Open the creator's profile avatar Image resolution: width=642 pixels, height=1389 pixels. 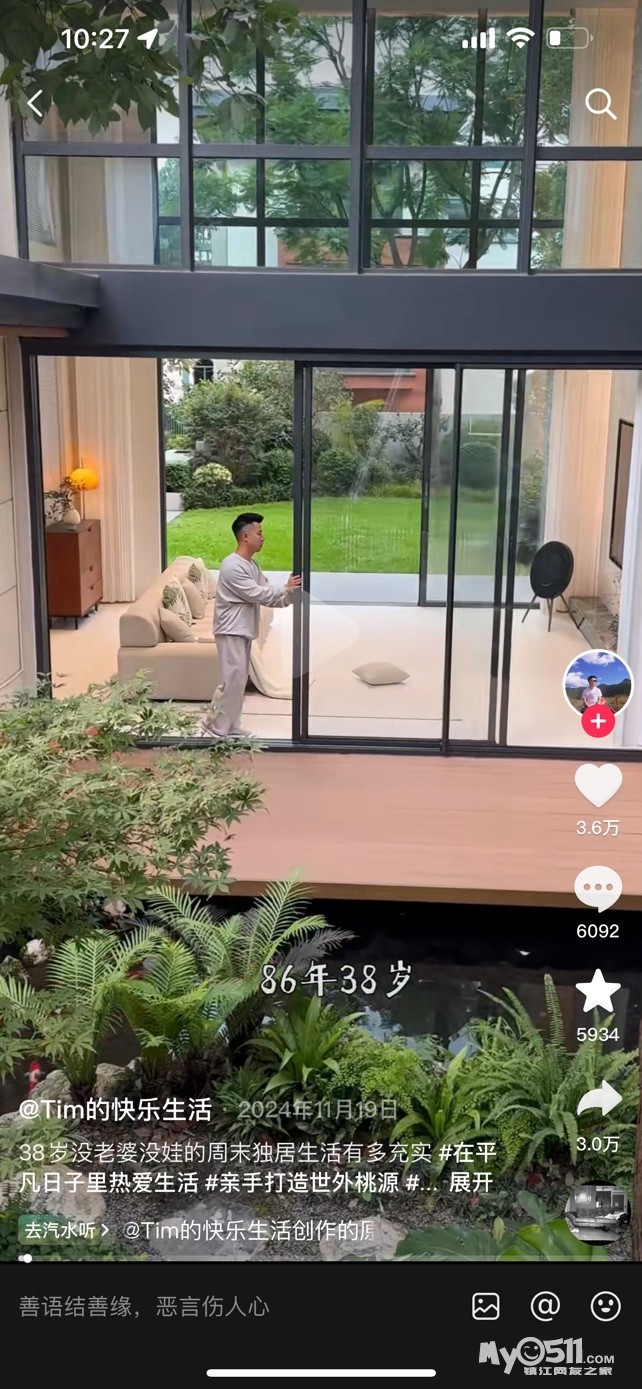point(598,683)
